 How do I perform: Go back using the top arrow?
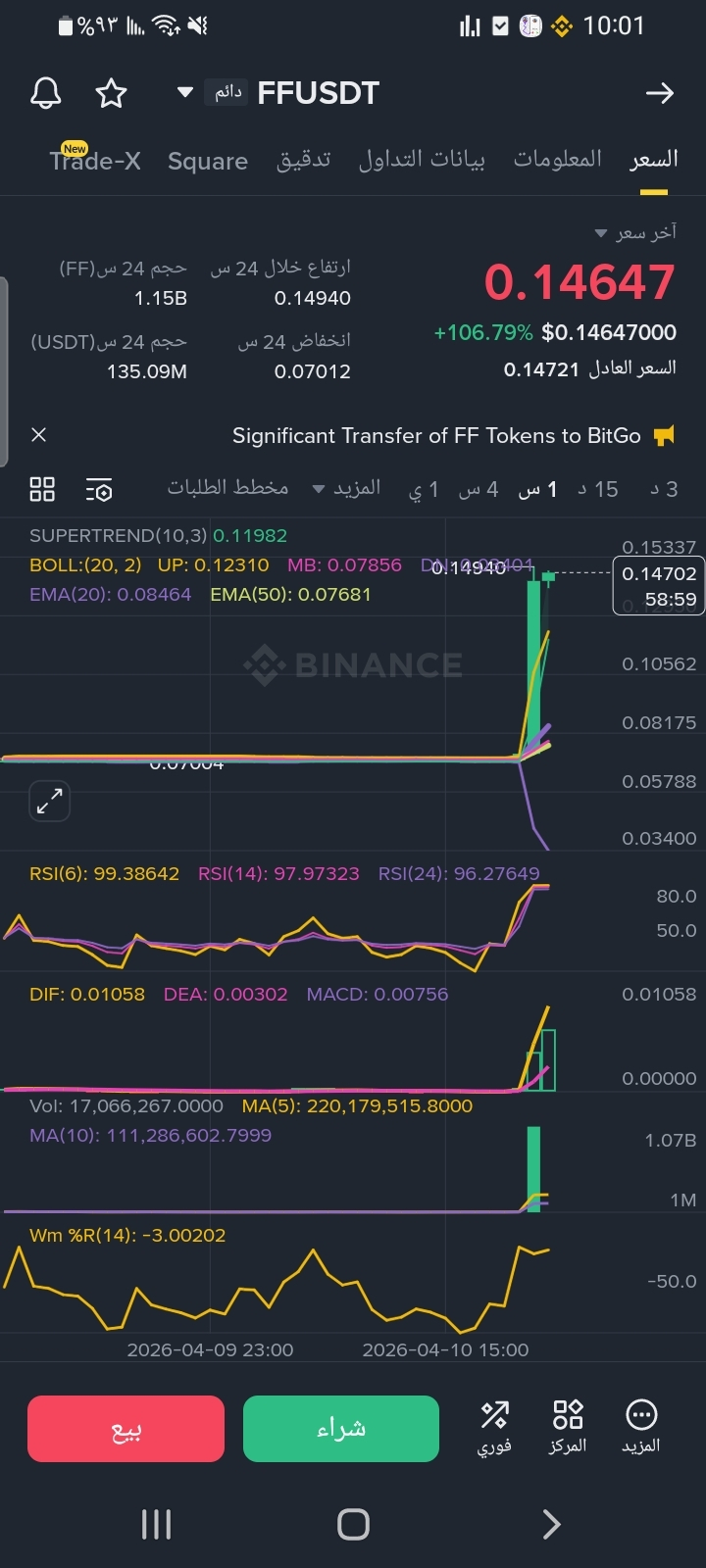click(660, 93)
